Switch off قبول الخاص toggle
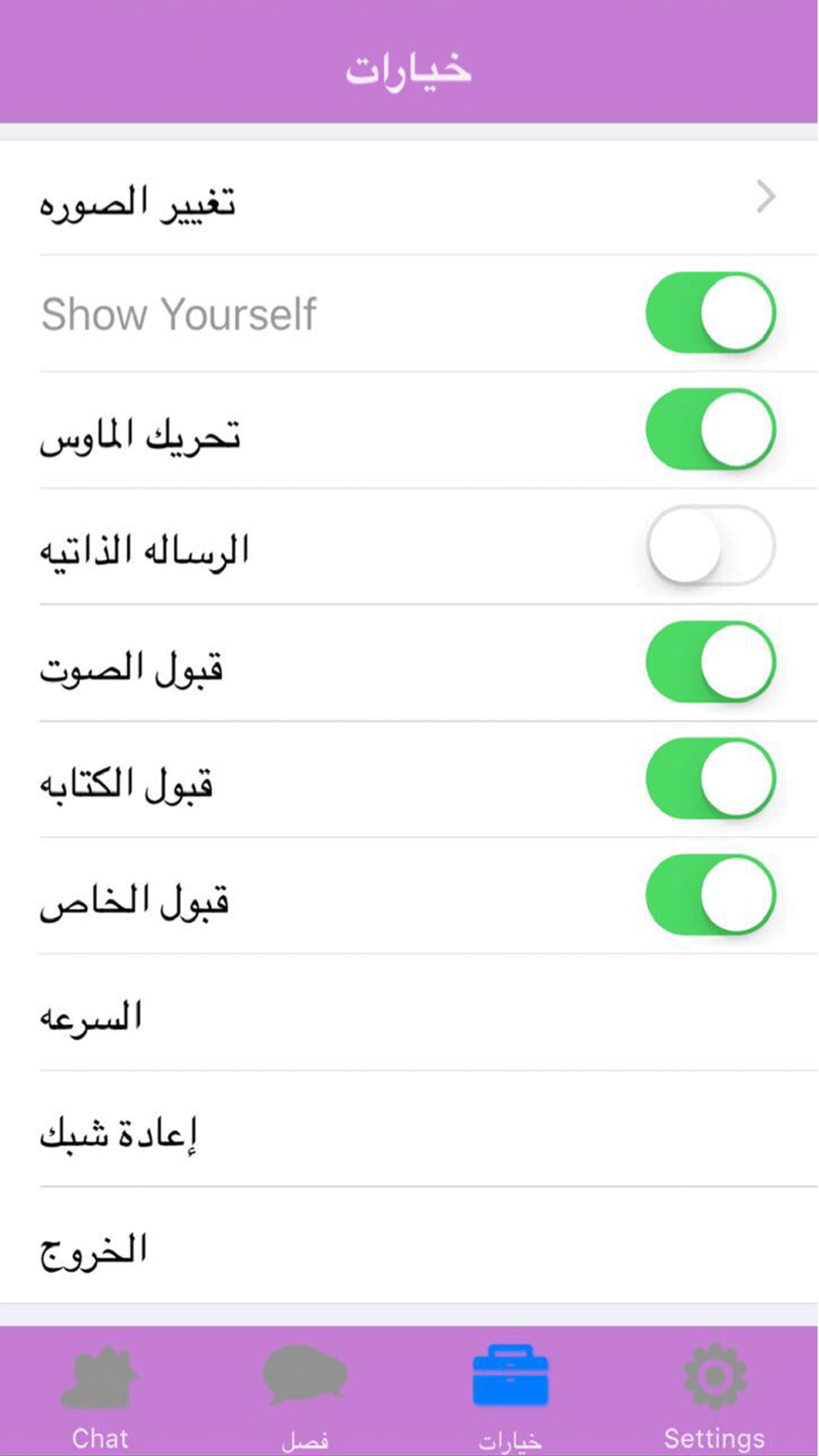The height and width of the screenshot is (1456, 819). [711, 894]
